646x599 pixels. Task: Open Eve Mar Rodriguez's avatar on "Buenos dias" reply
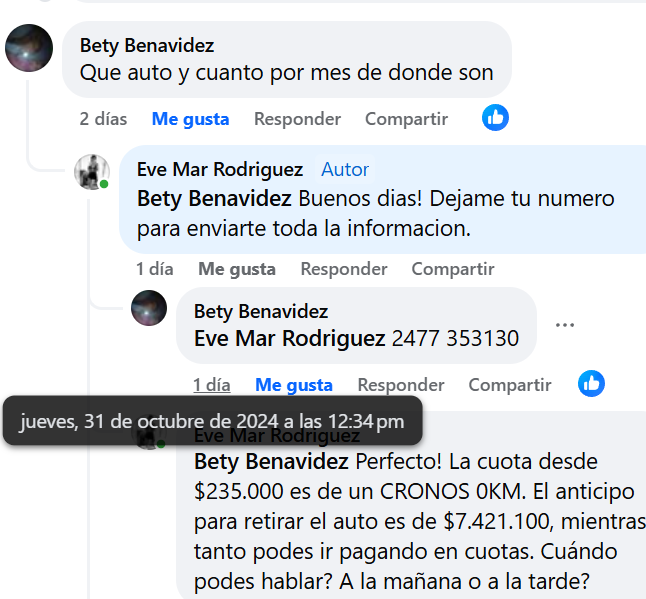point(92,172)
